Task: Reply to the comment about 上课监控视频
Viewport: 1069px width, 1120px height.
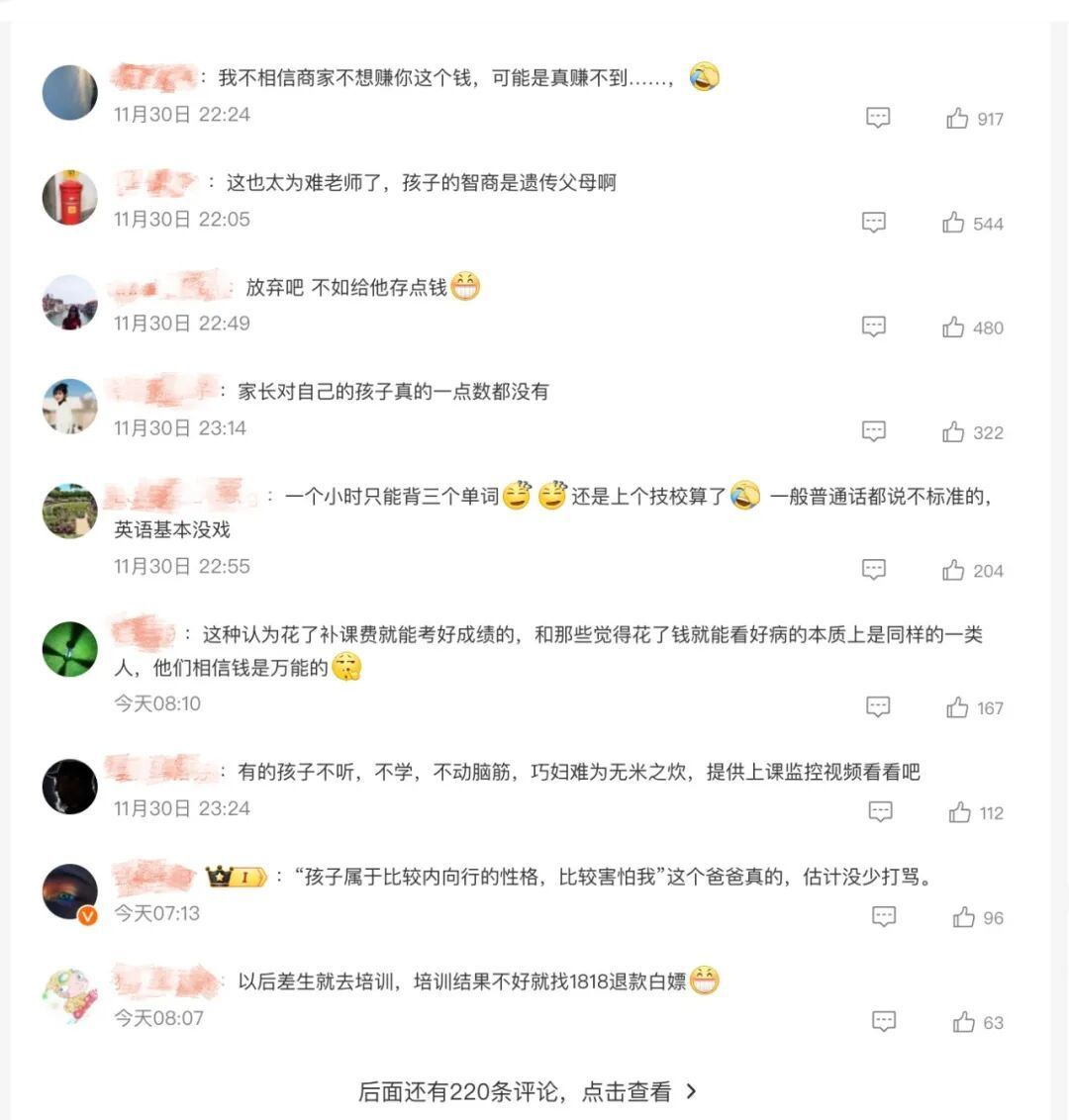Action: point(880,812)
